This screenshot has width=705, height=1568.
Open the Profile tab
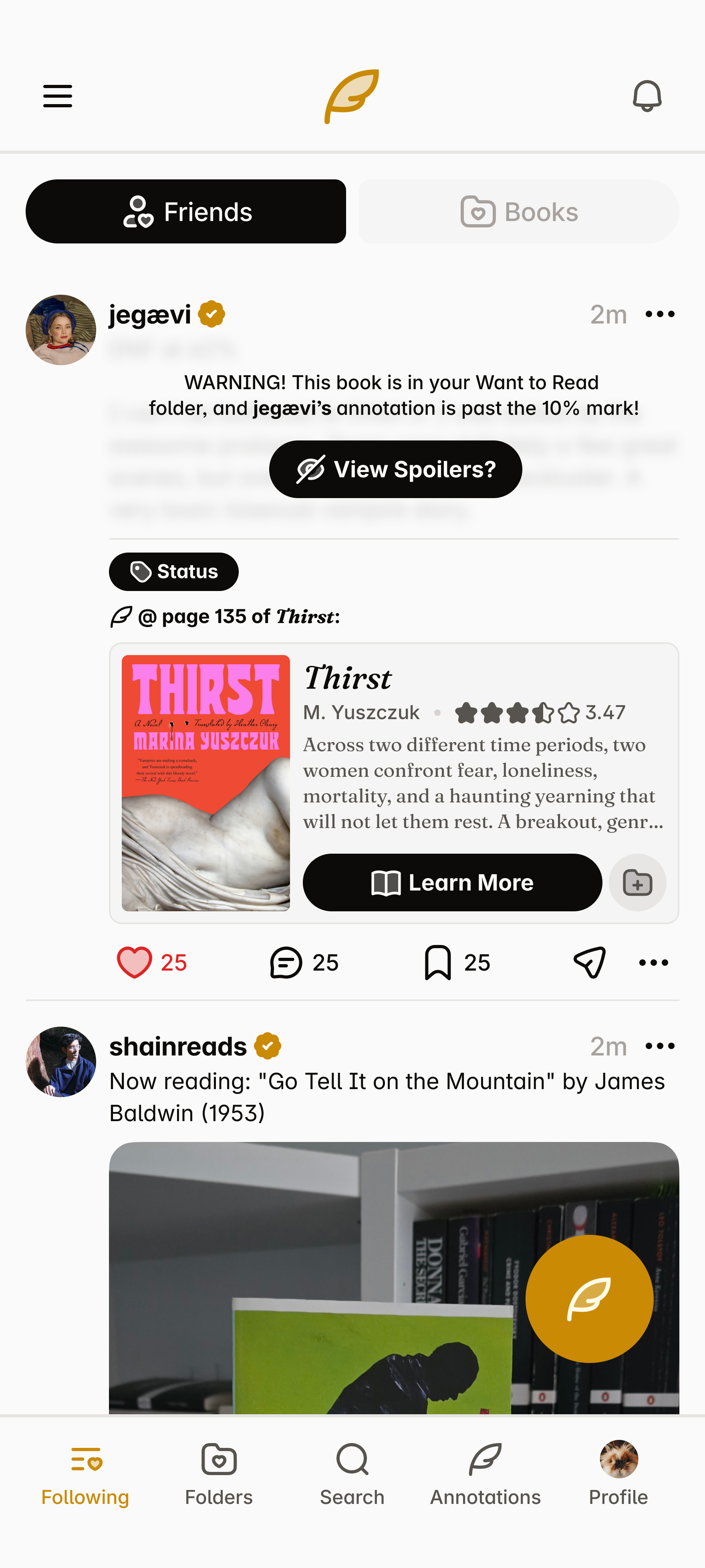pyautogui.click(x=618, y=1473)
